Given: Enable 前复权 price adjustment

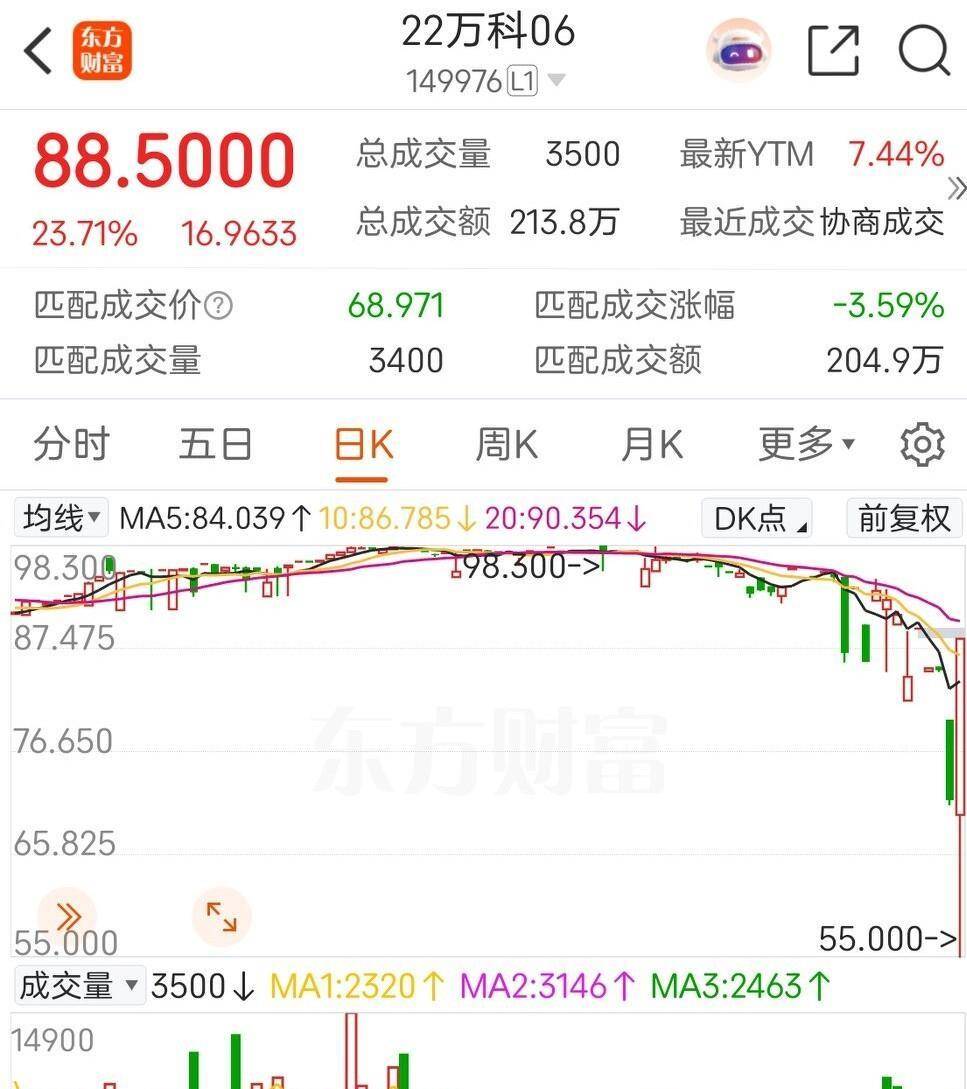Looking at the screenshot, I should pyautogui.click(x=903, y=518).
